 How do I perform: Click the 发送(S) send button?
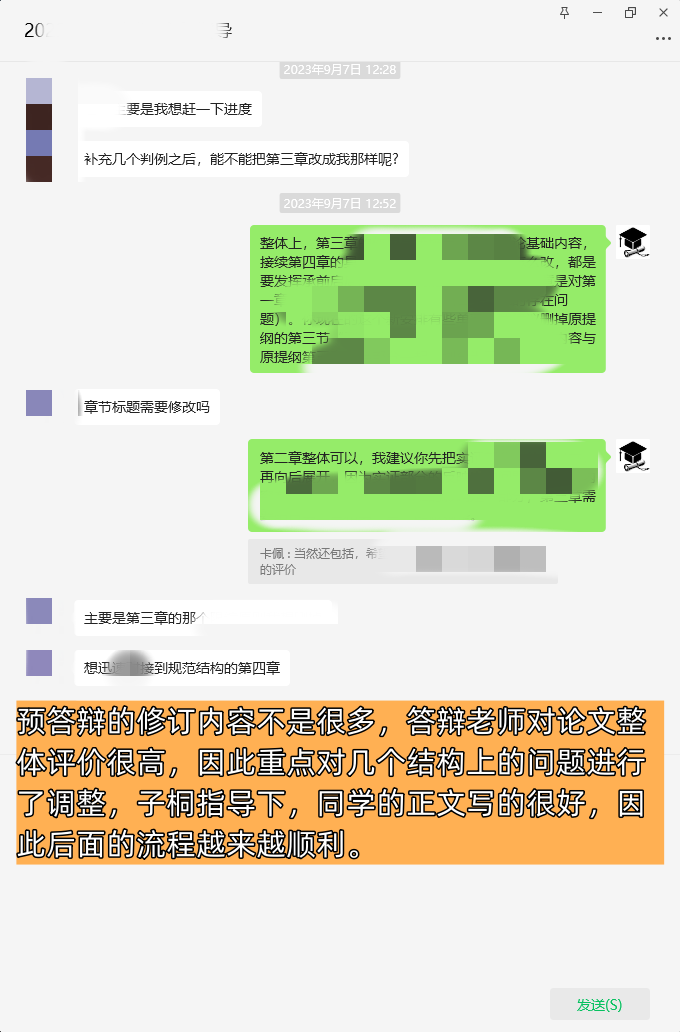pos(599,1004)
